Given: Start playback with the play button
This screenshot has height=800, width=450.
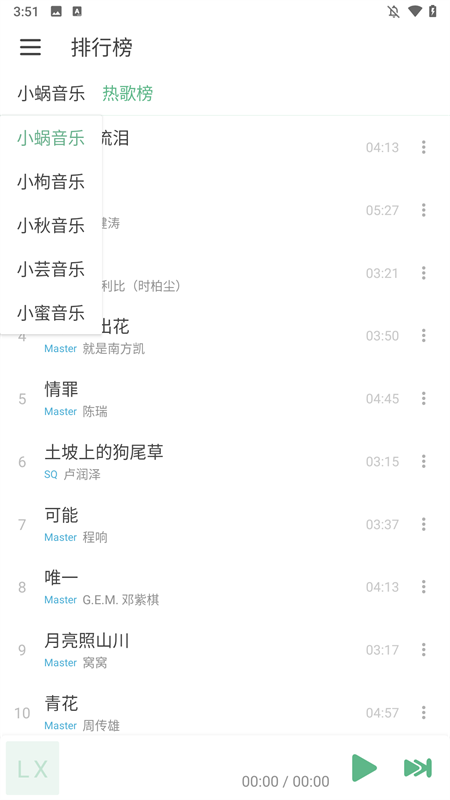Looking at the screenshot, I should [x=364, y=768].
